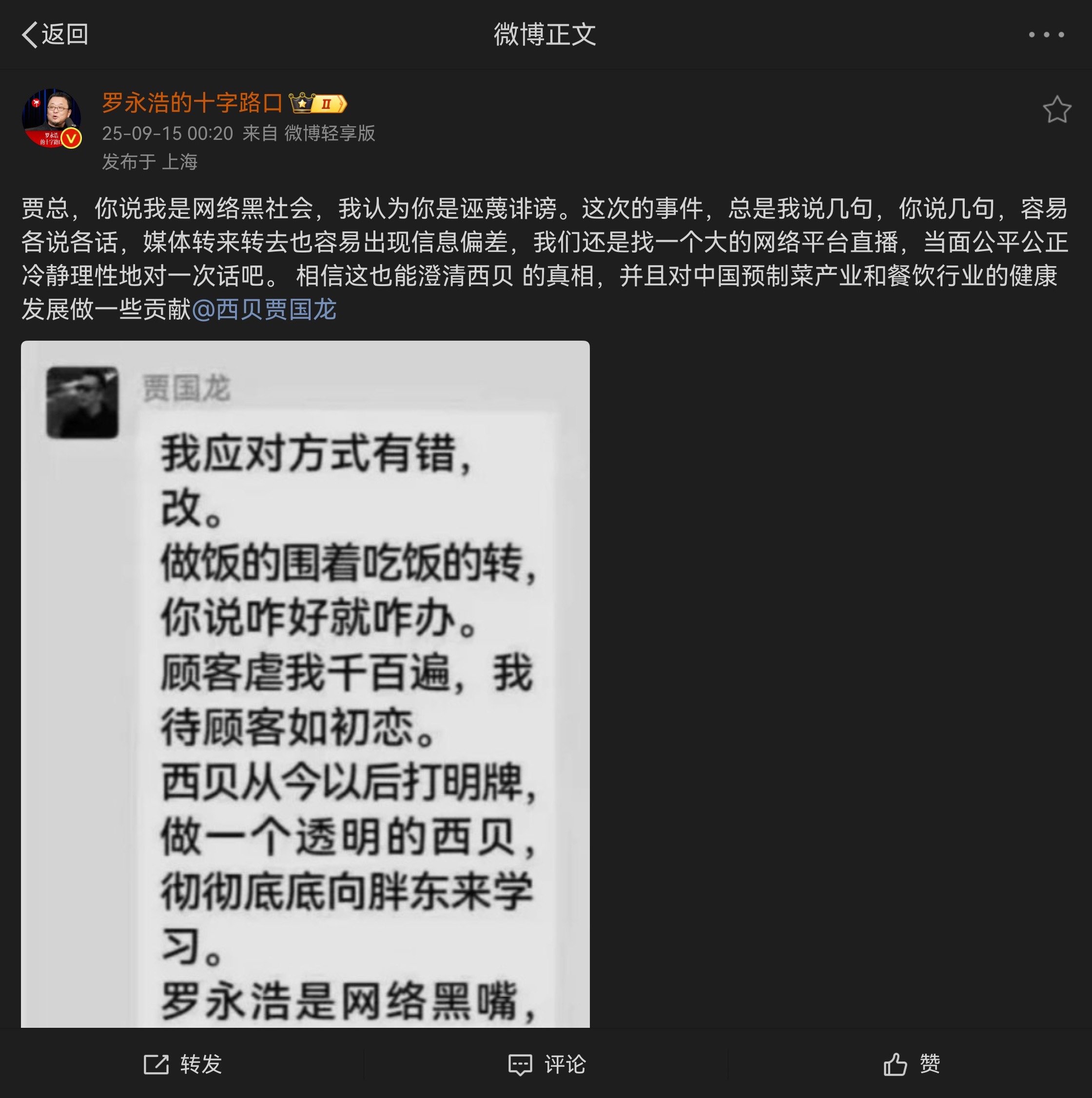The image size is (1092, 1098).
Task: Open comments with the 评论 button
Action: [x=546, y=1064]
